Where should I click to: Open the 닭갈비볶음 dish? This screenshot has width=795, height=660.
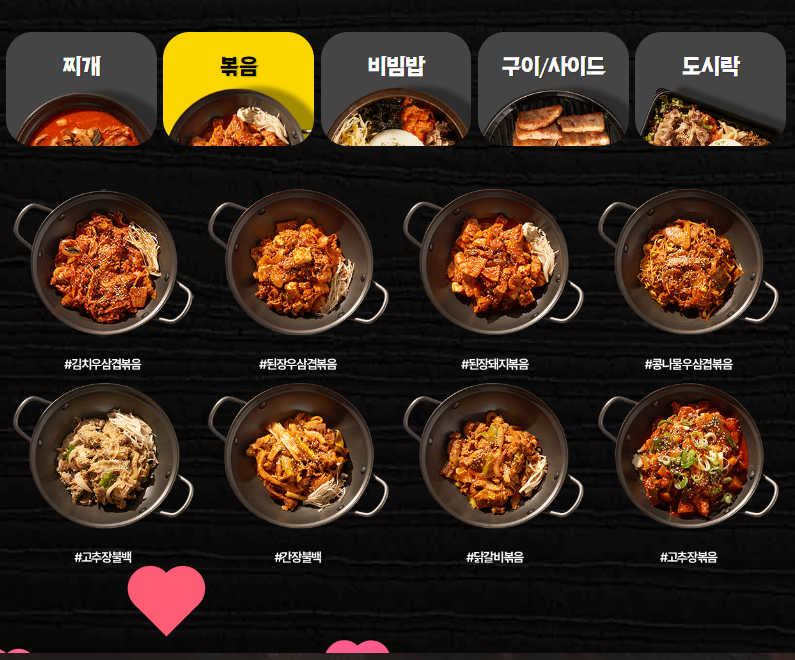pyautogui.click(x=492, y=458)
